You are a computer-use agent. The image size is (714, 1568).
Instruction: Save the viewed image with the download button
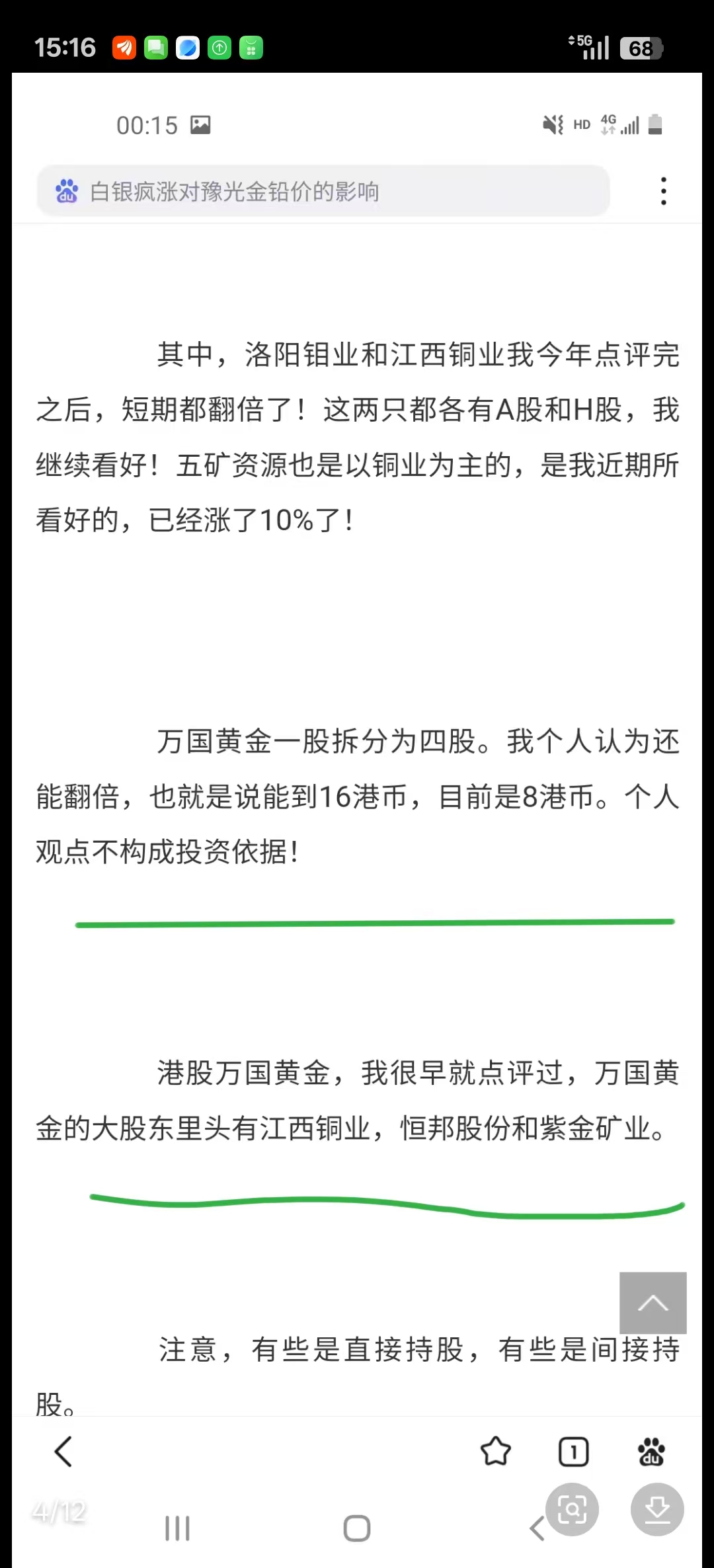pyautogui.click(x=657, y=1510)
